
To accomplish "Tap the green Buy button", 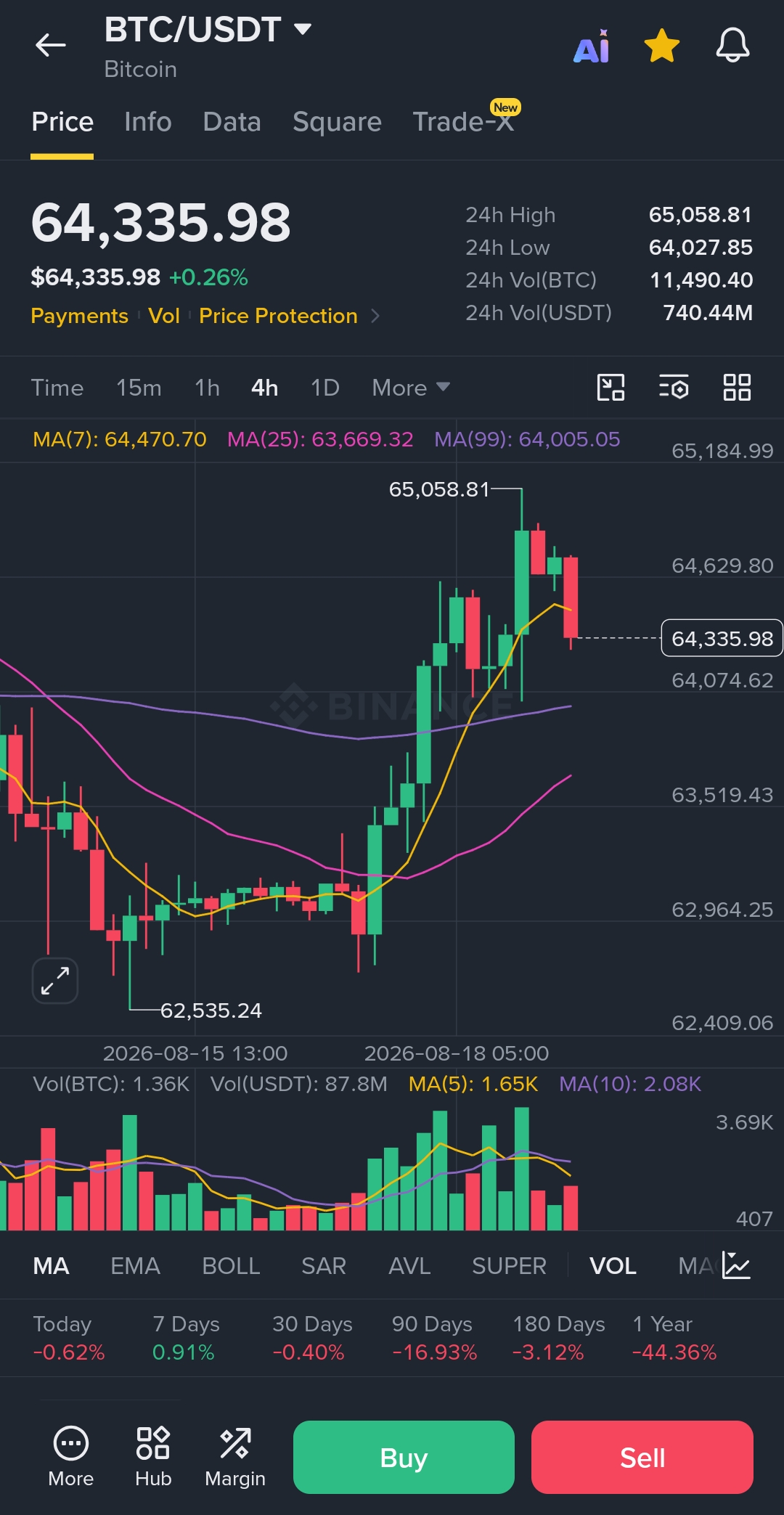I will click(x=404, y=1457).
